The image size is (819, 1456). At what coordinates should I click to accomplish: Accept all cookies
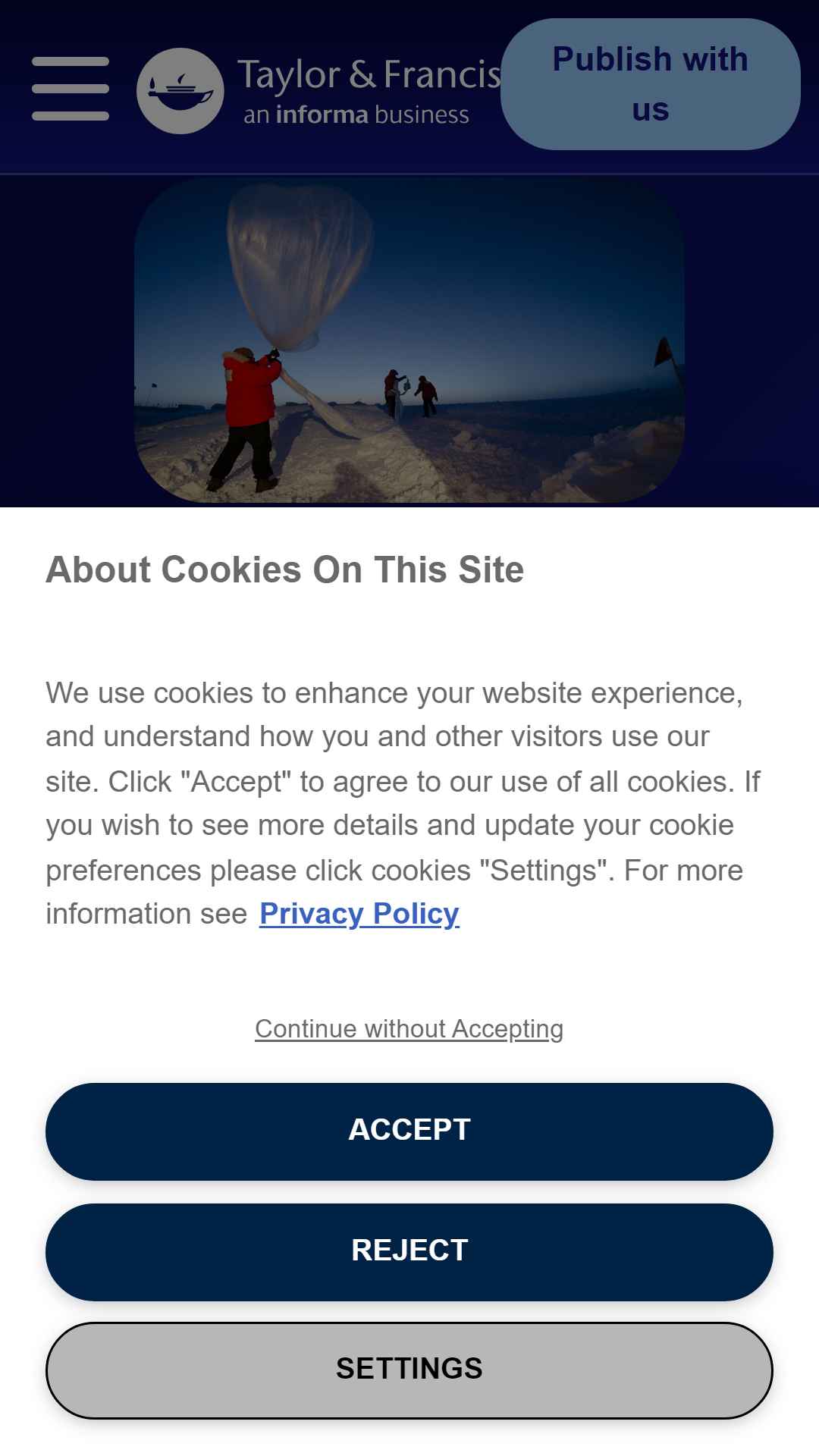pyautogui.click(x=409, y=1131)
